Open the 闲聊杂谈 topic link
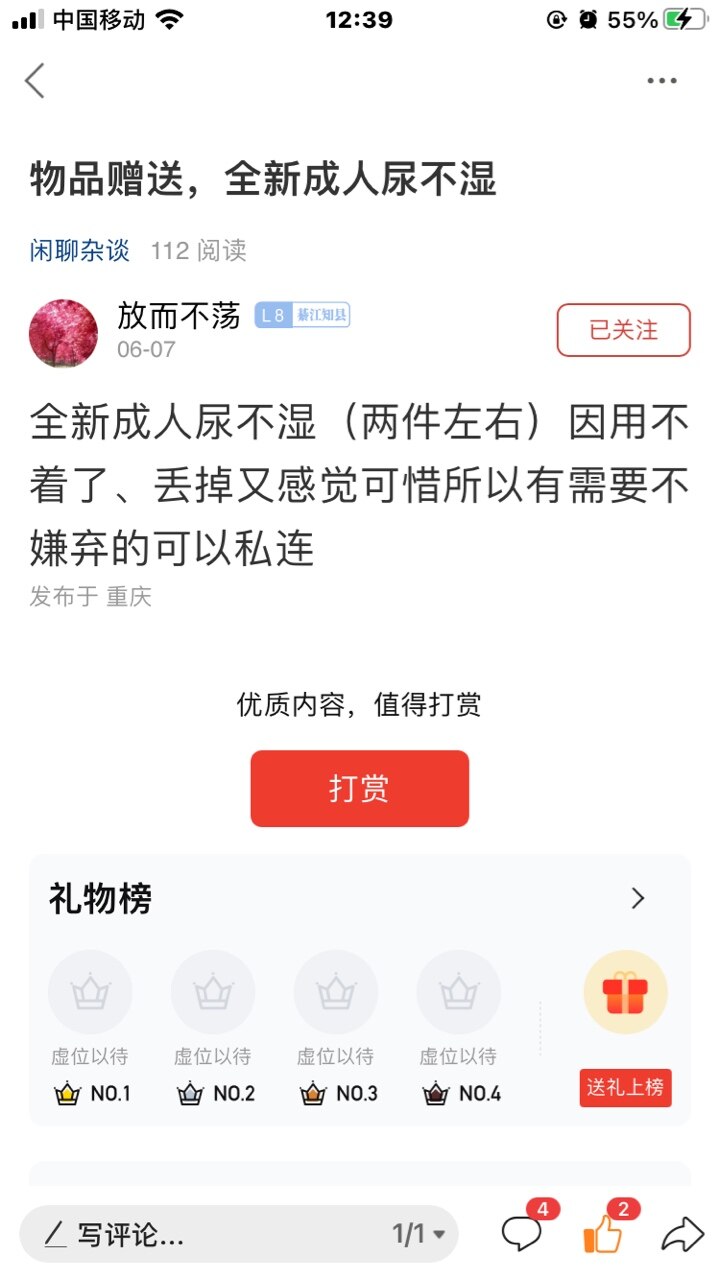The height and width of the screenshot is (1280, 720). point(80,250)
